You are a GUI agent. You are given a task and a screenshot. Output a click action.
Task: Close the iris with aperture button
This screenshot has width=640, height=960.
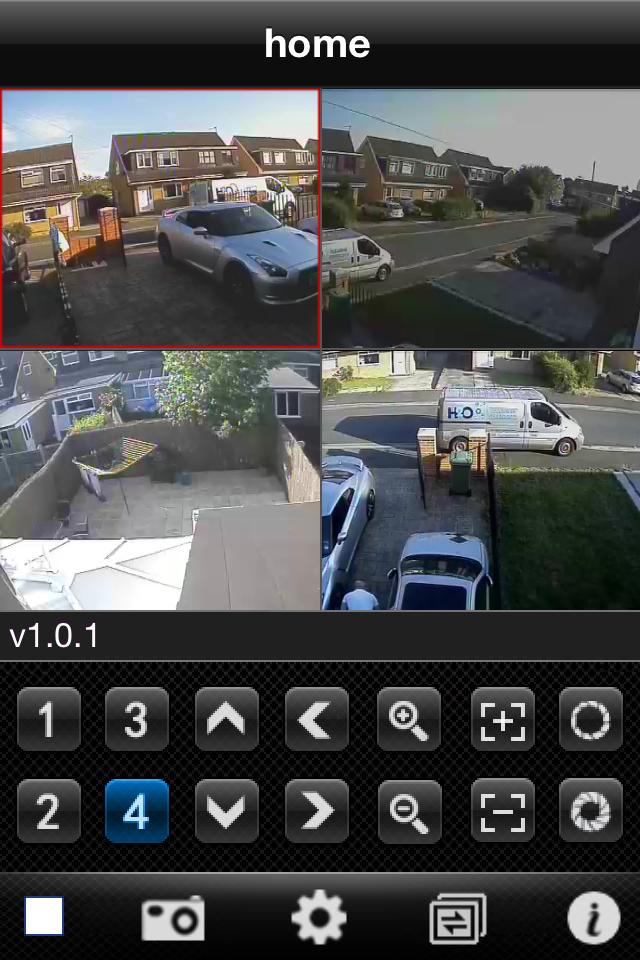[590, 811]
